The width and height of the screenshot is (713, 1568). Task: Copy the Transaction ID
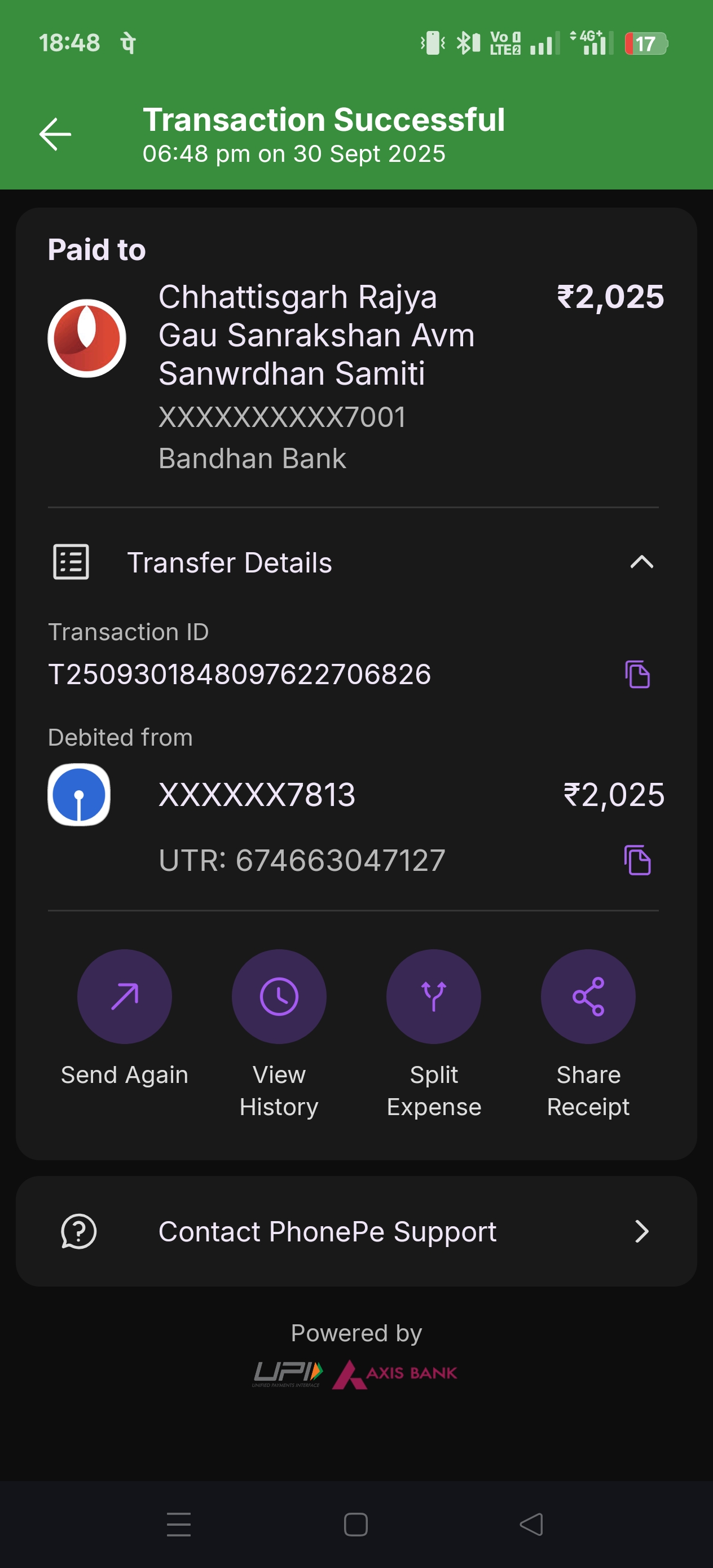pyautogui.click(x=637, y=675)
